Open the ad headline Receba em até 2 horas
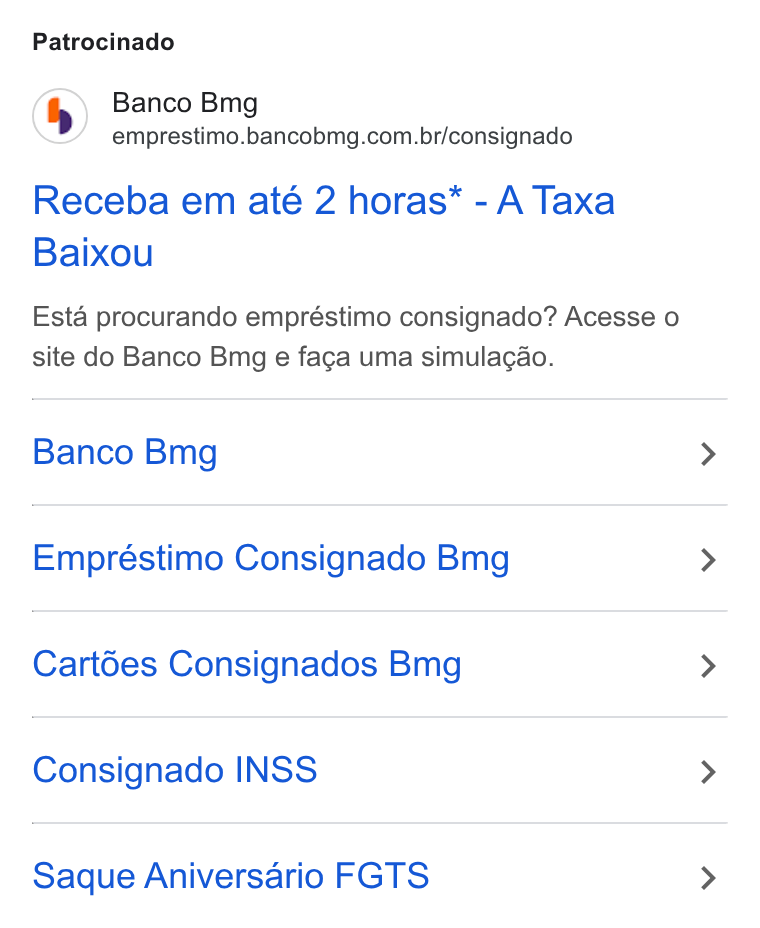The height and width of the screenshot is (928, 760). 324,227
